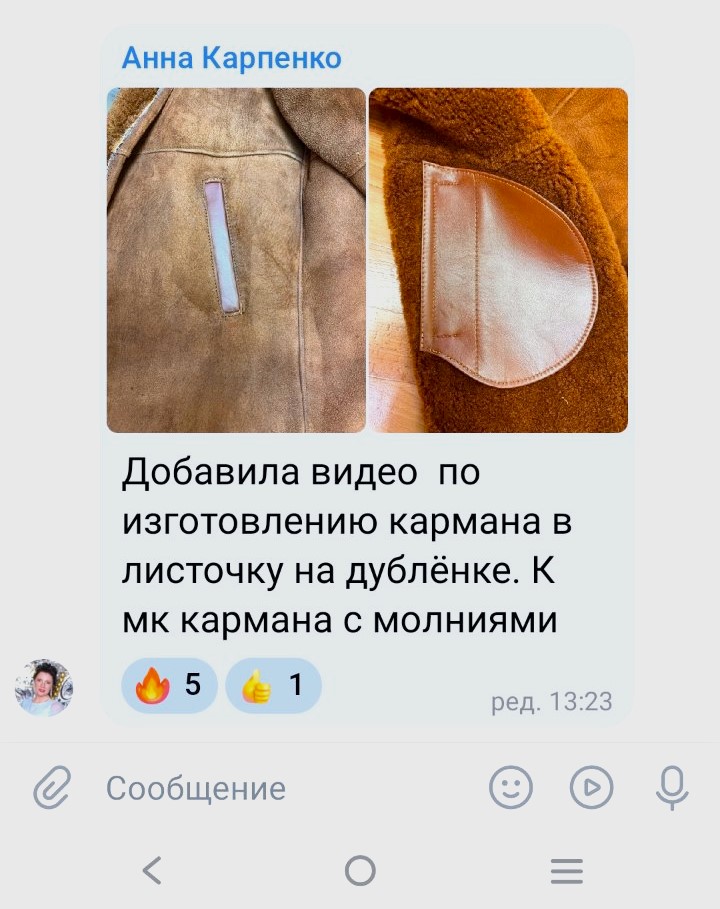Record a video message

591,788
